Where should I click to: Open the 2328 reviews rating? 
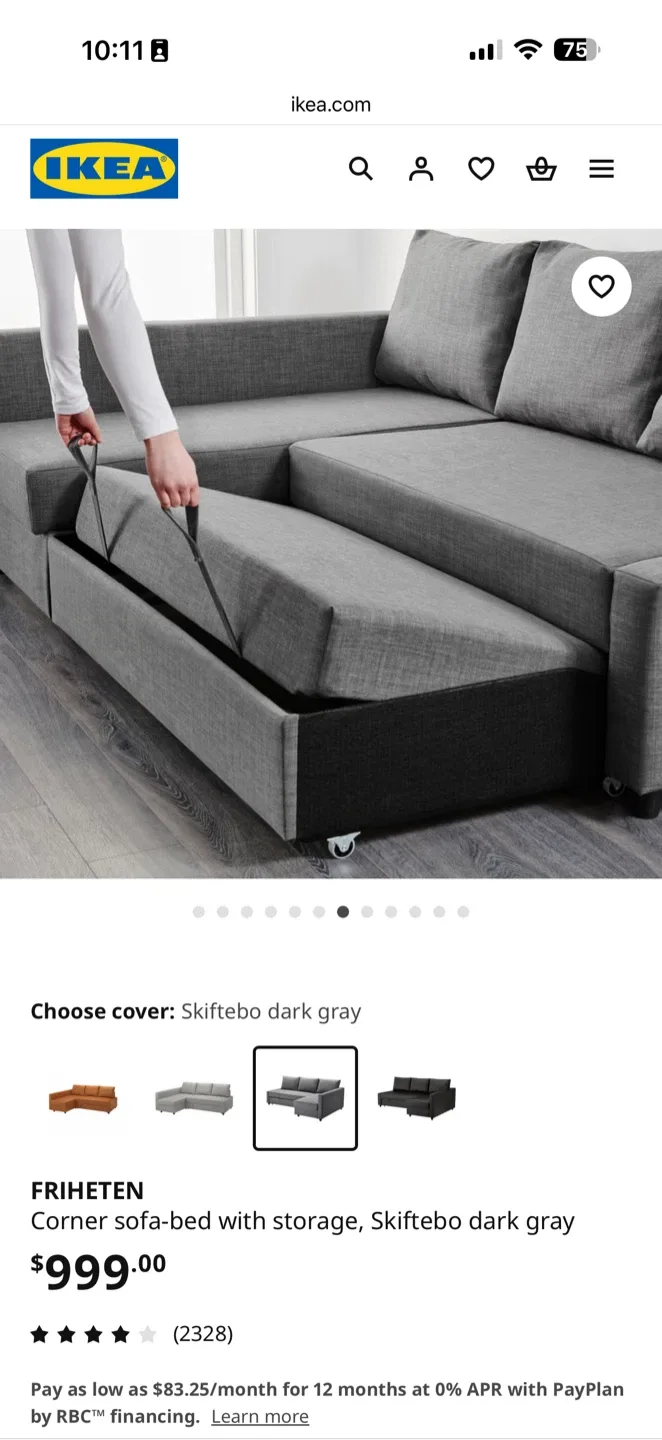coord(132,1334)
